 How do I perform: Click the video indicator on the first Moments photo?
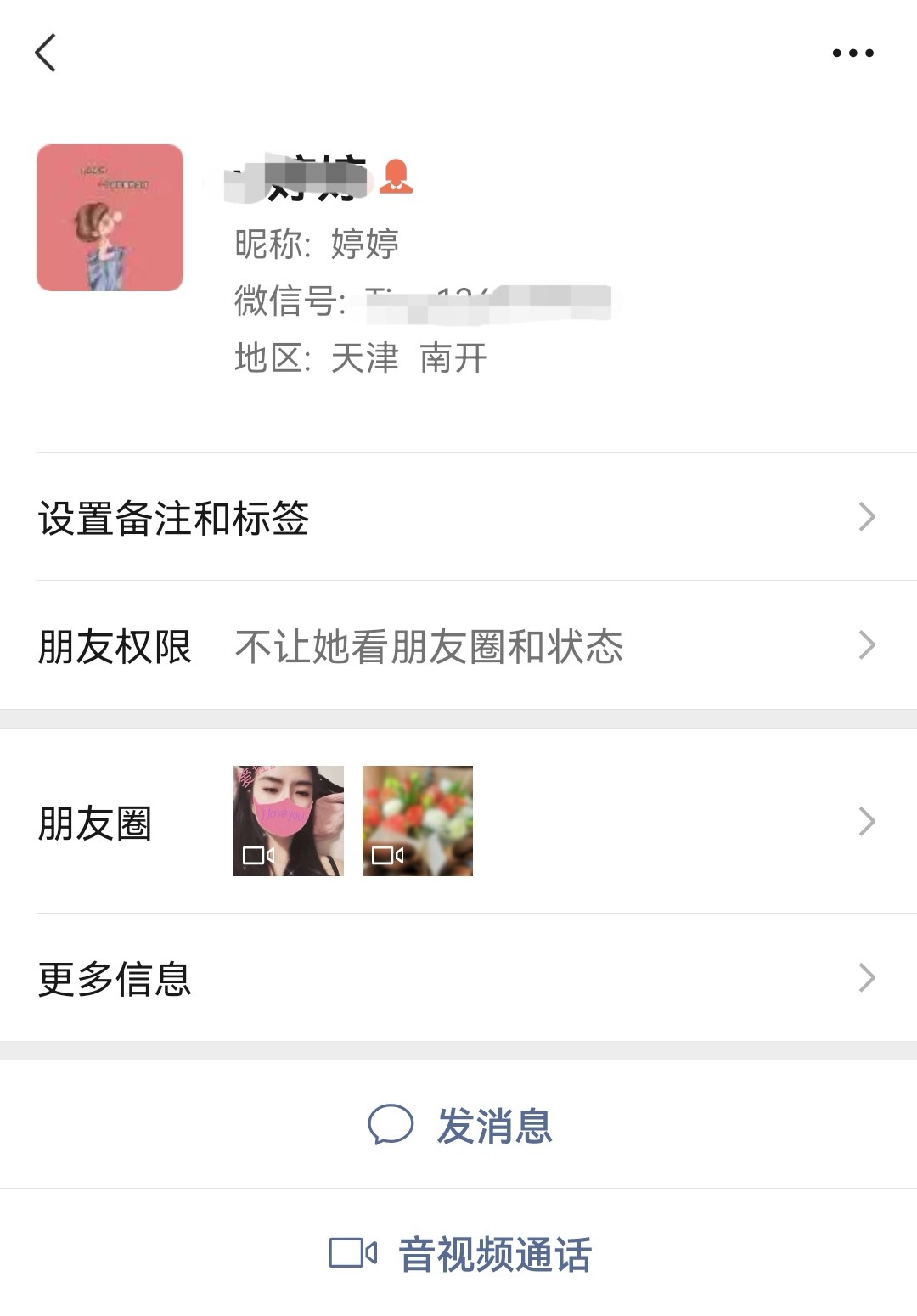tap(260, 853)
